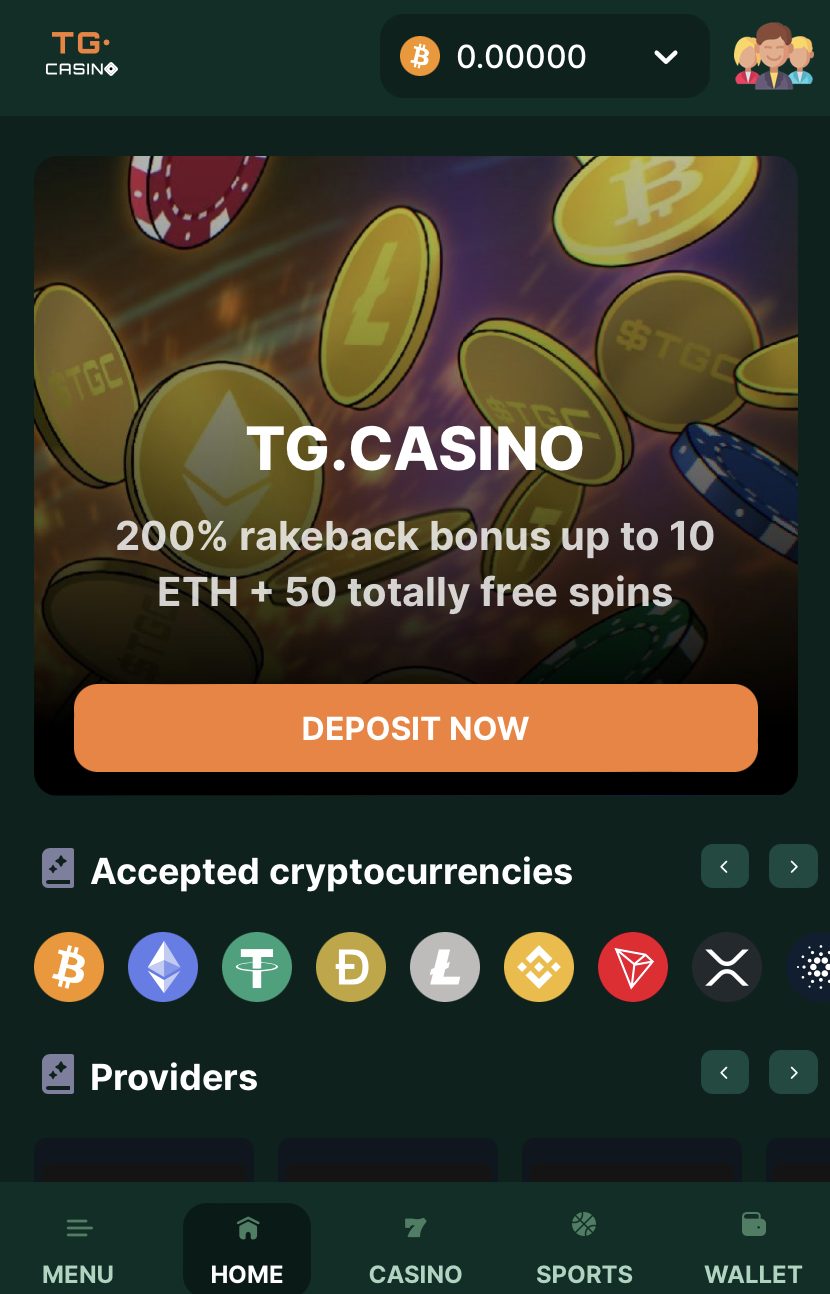Open the user profile avatar
The width and height of the screenshot is (830, 1294).
click(773, 57)
